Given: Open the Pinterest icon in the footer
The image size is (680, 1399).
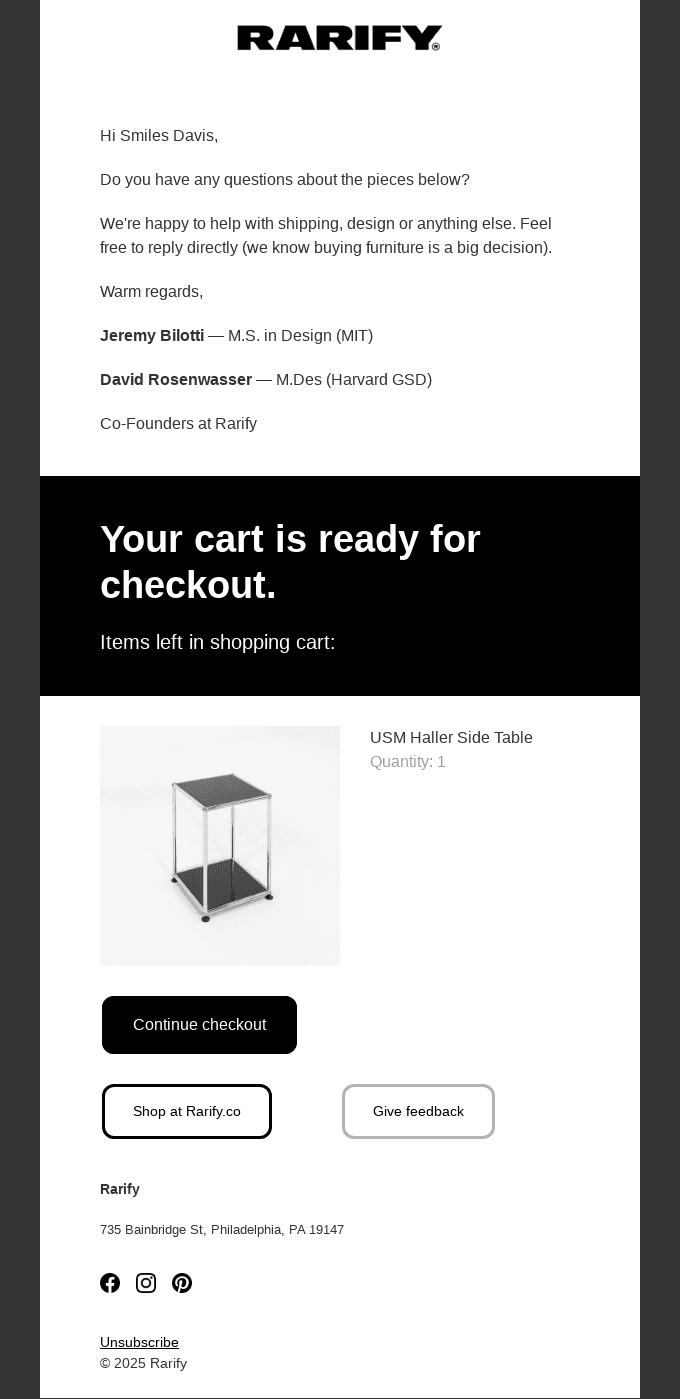Looking at the screenshot, I should click(x=182, y=1283).
